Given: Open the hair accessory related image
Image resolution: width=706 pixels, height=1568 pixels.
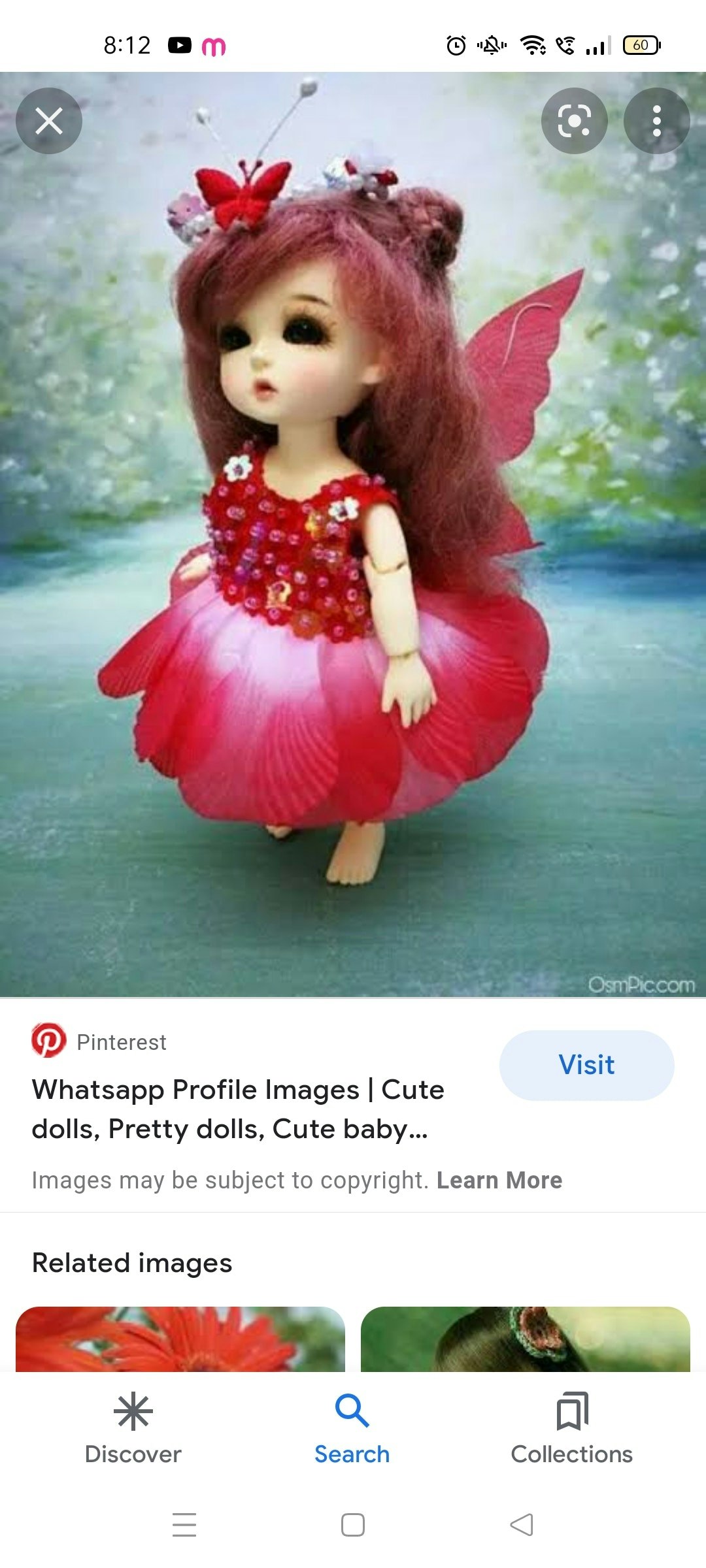Looking at the screenshot, I should [x=525, y=1338].
